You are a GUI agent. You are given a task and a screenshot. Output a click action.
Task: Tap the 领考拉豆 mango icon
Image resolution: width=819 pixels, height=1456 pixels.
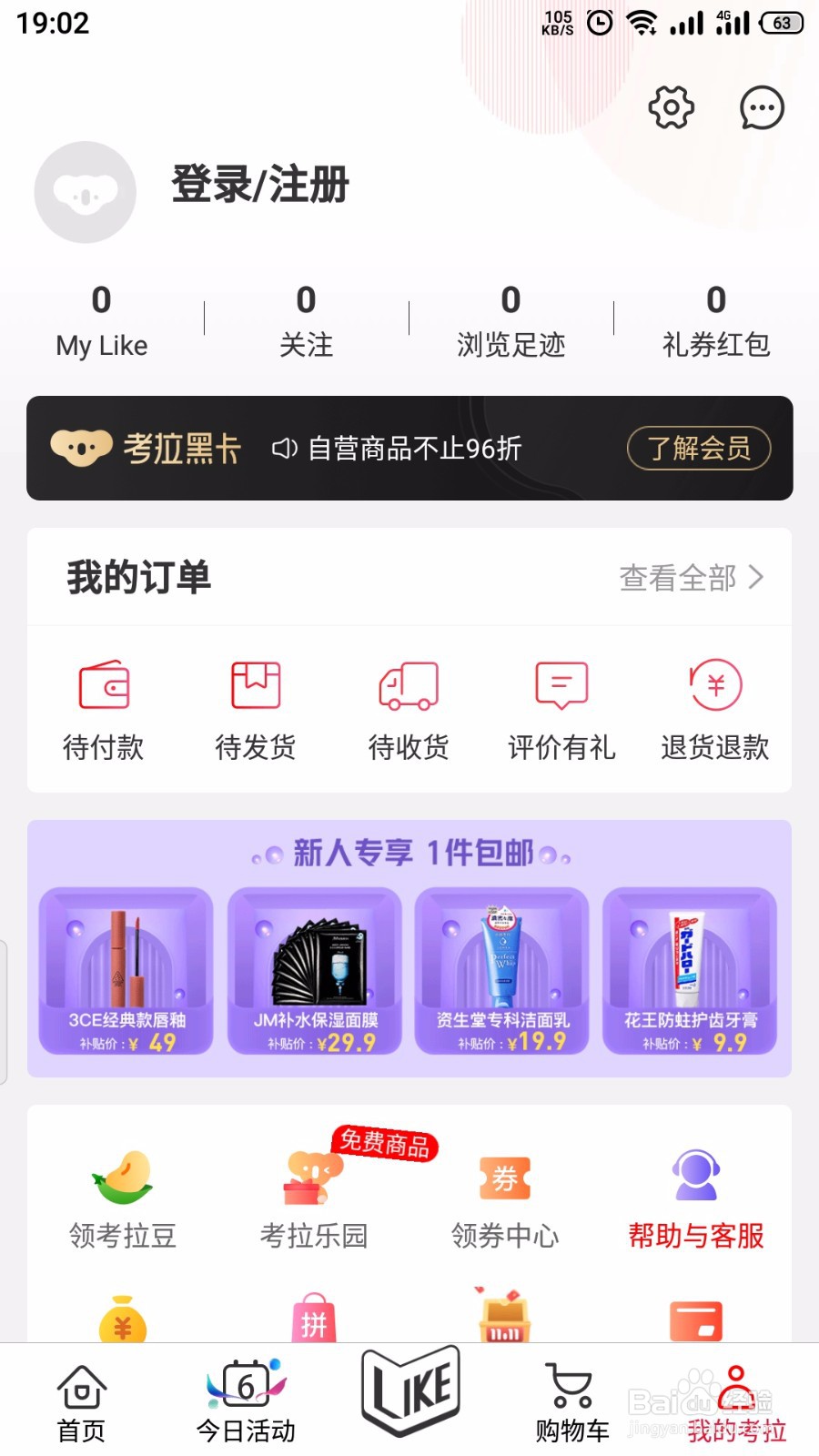point(123,1178)
